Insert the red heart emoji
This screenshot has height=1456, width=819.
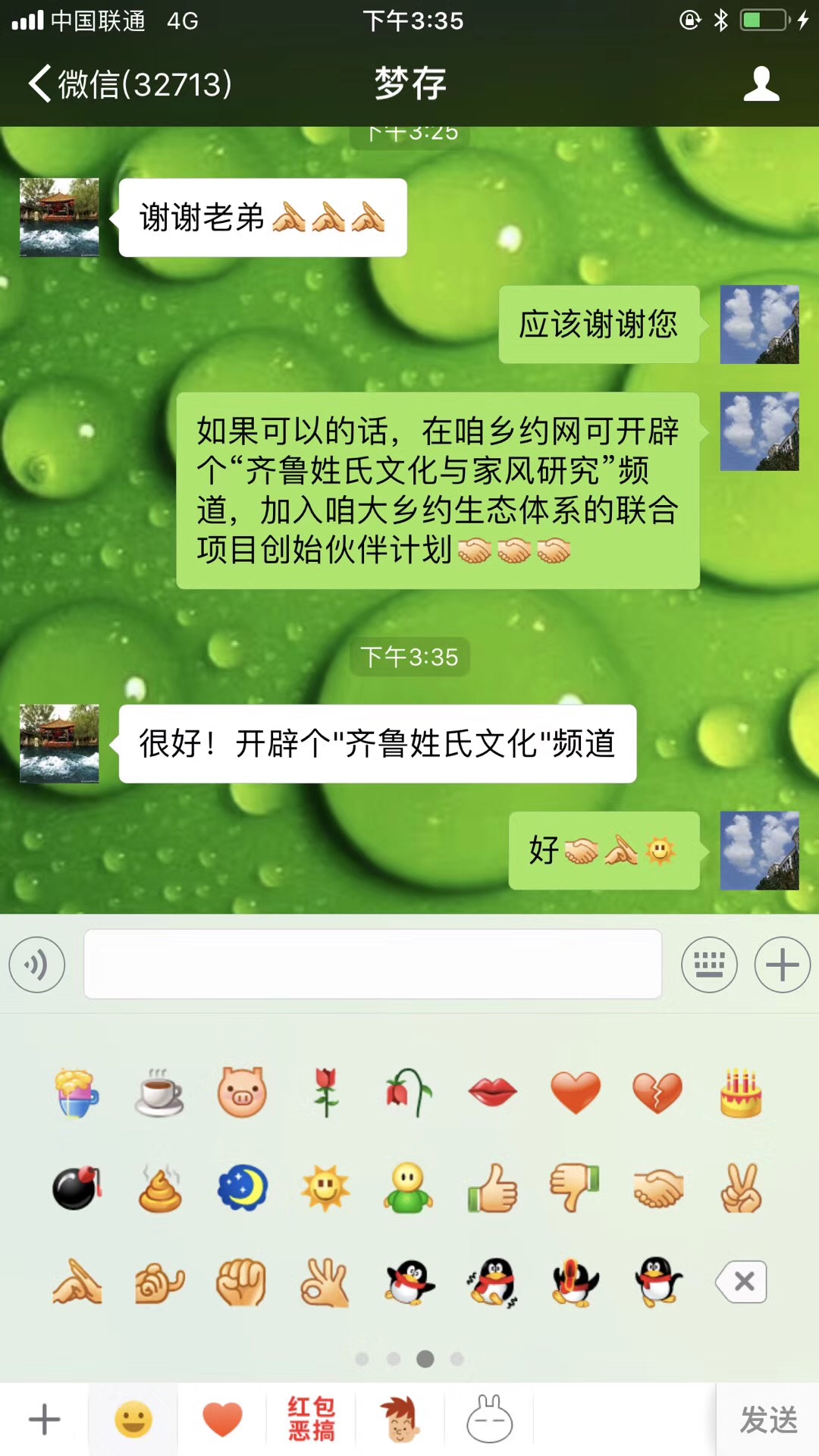[576, 1092]
